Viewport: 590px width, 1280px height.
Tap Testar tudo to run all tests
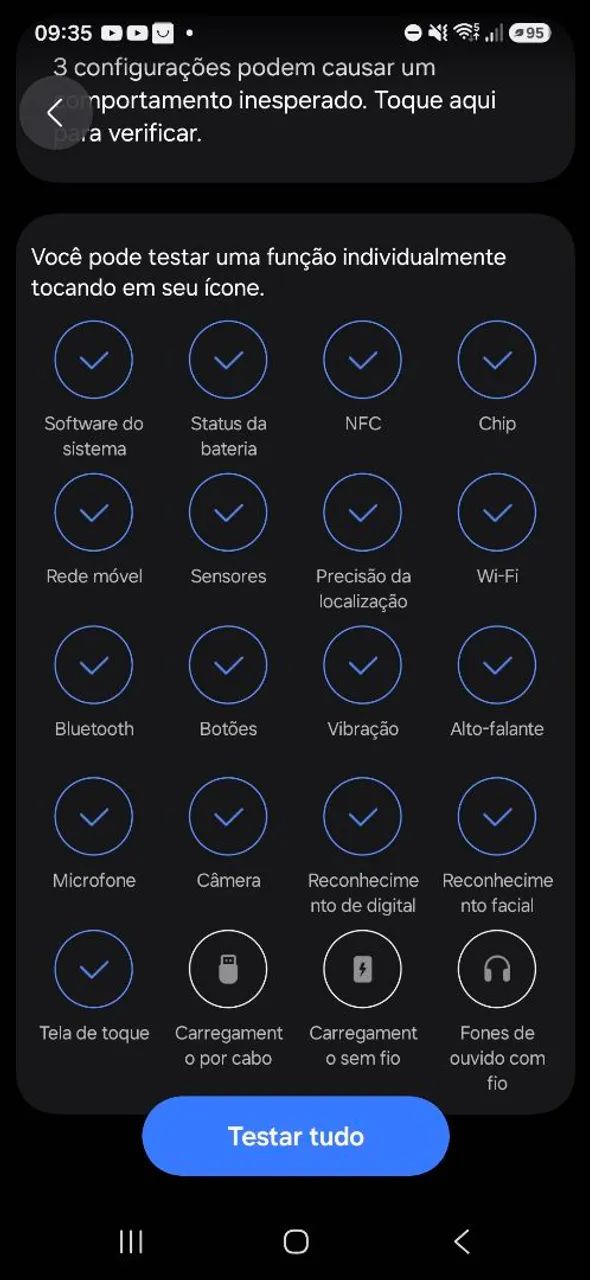point(295,1136)
